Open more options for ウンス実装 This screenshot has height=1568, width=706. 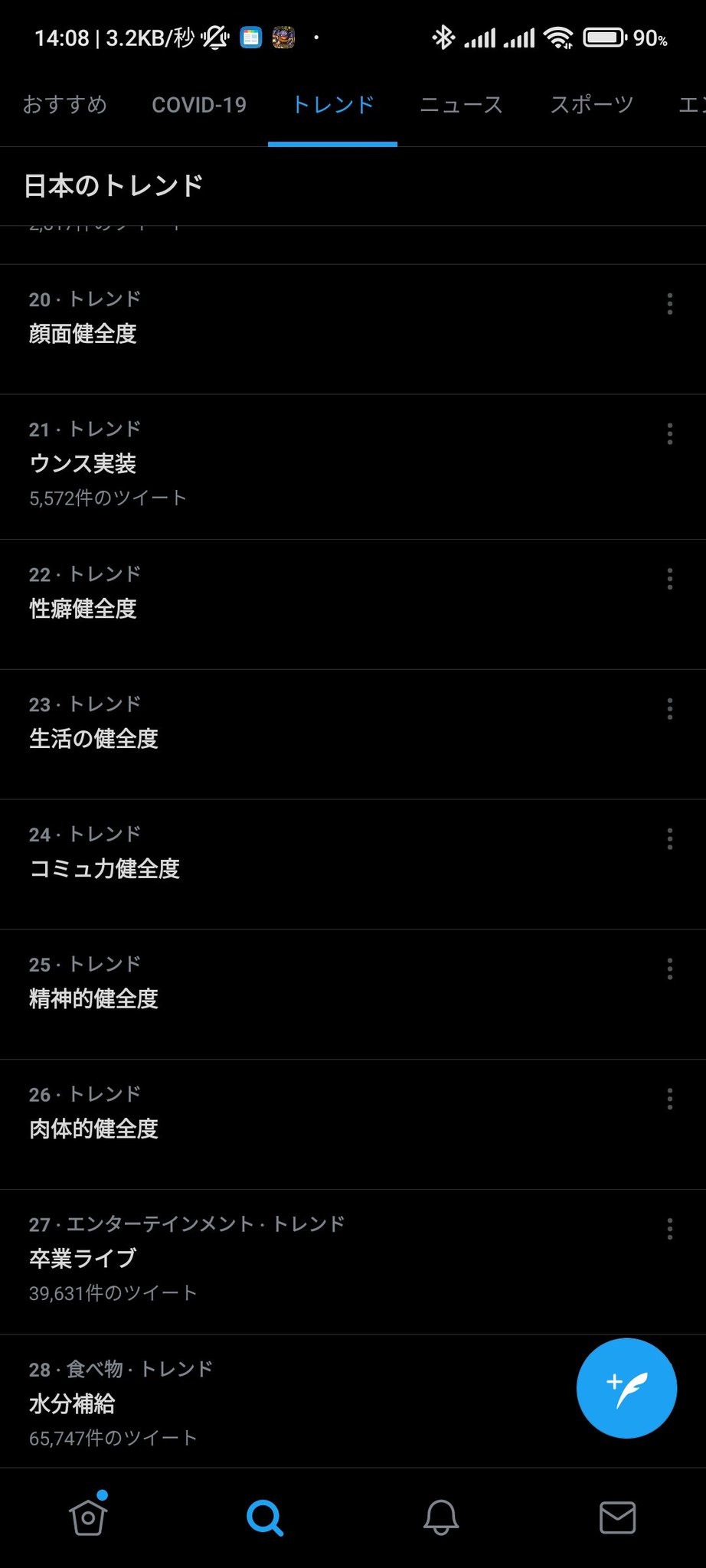point(670,434)
